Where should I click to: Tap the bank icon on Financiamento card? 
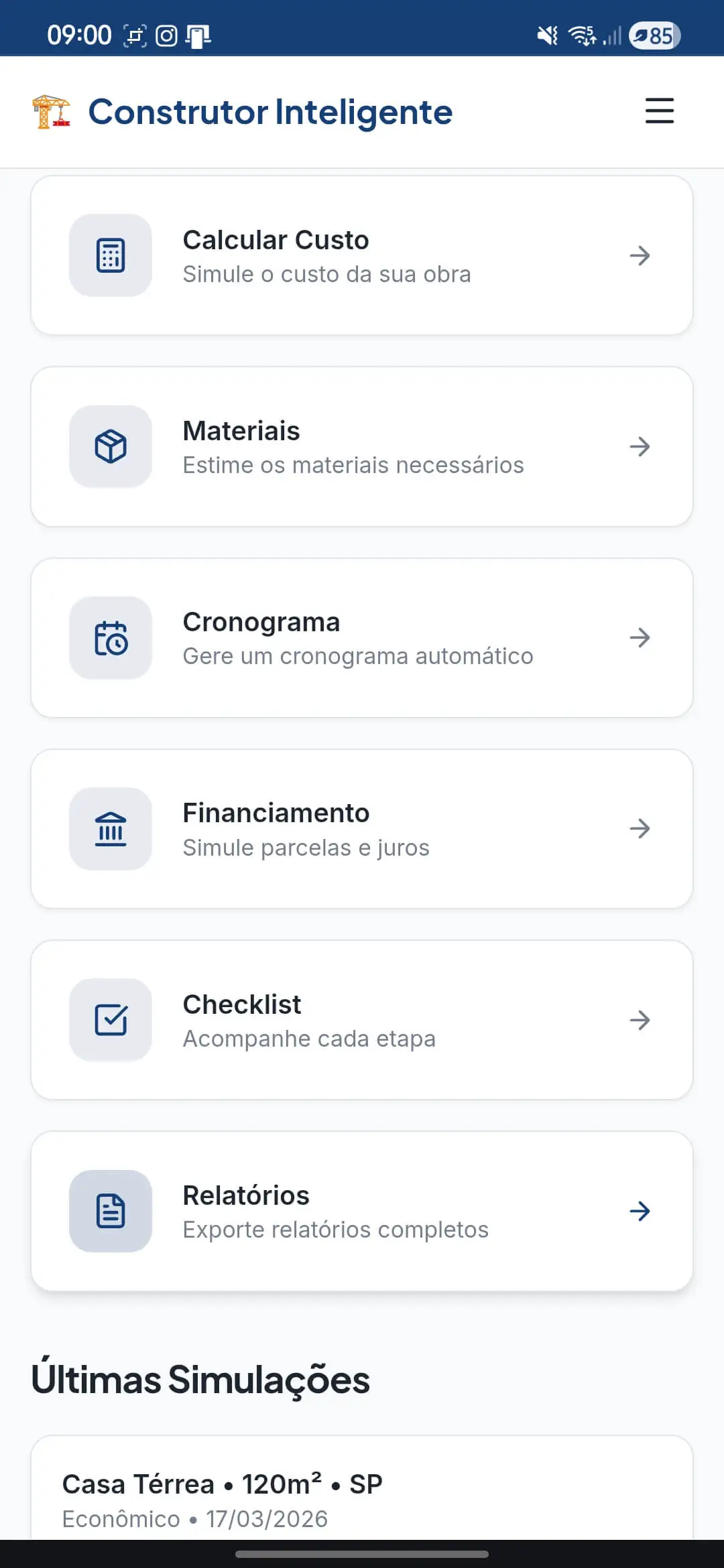111,828
